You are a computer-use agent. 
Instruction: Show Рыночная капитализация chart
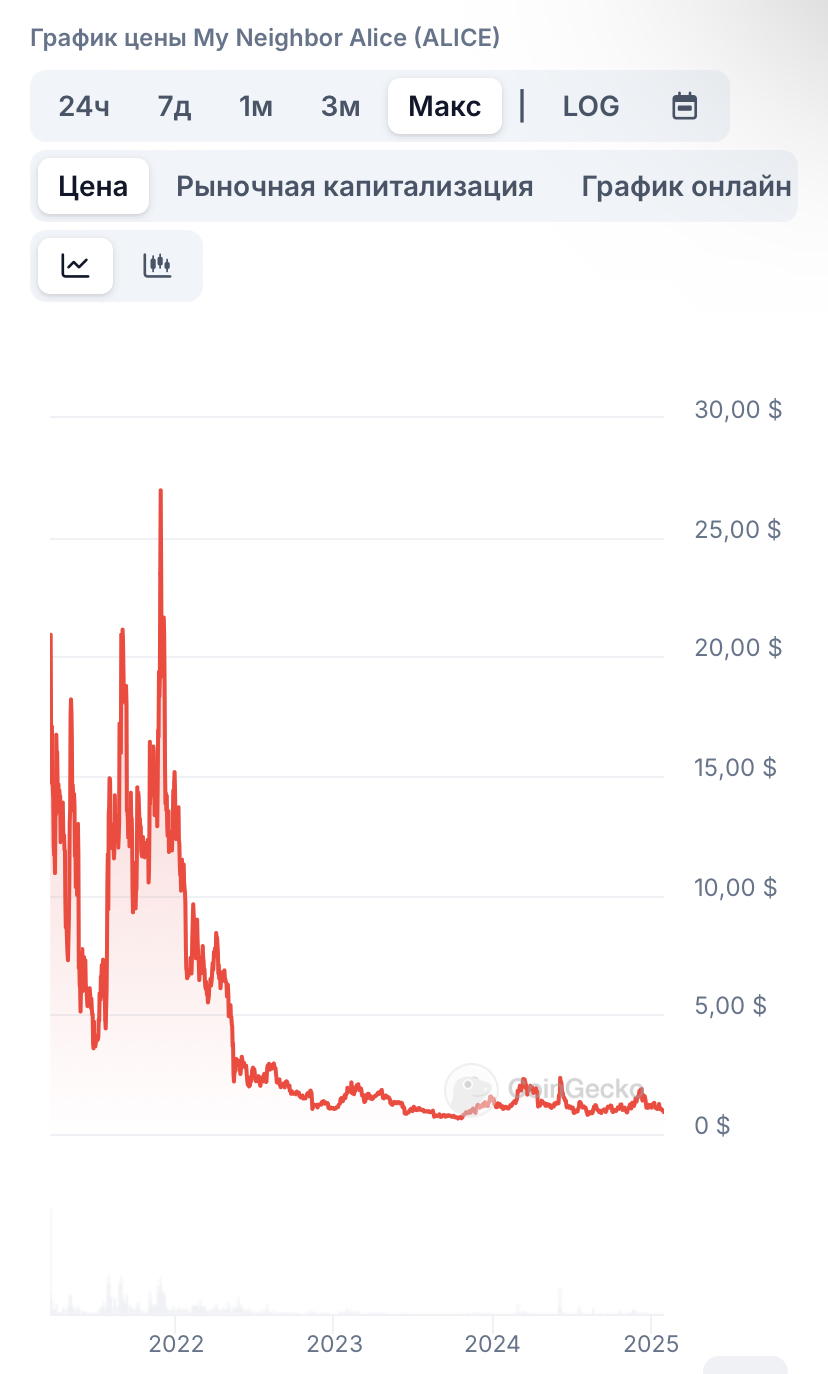click(x=354, y=186)
